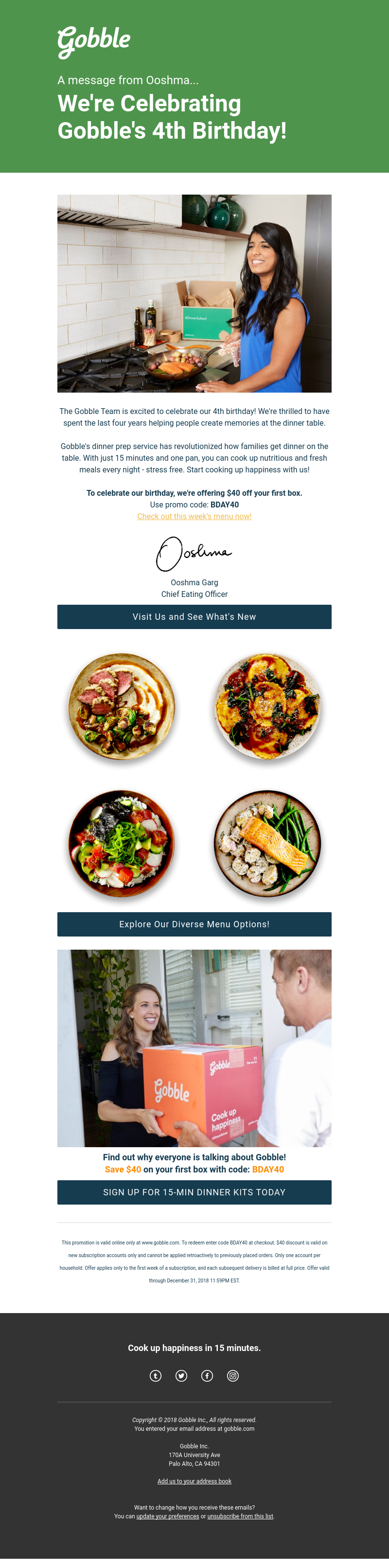Tap 'Add us to your address book'
389x1568 pixels.
point(194,1481)
